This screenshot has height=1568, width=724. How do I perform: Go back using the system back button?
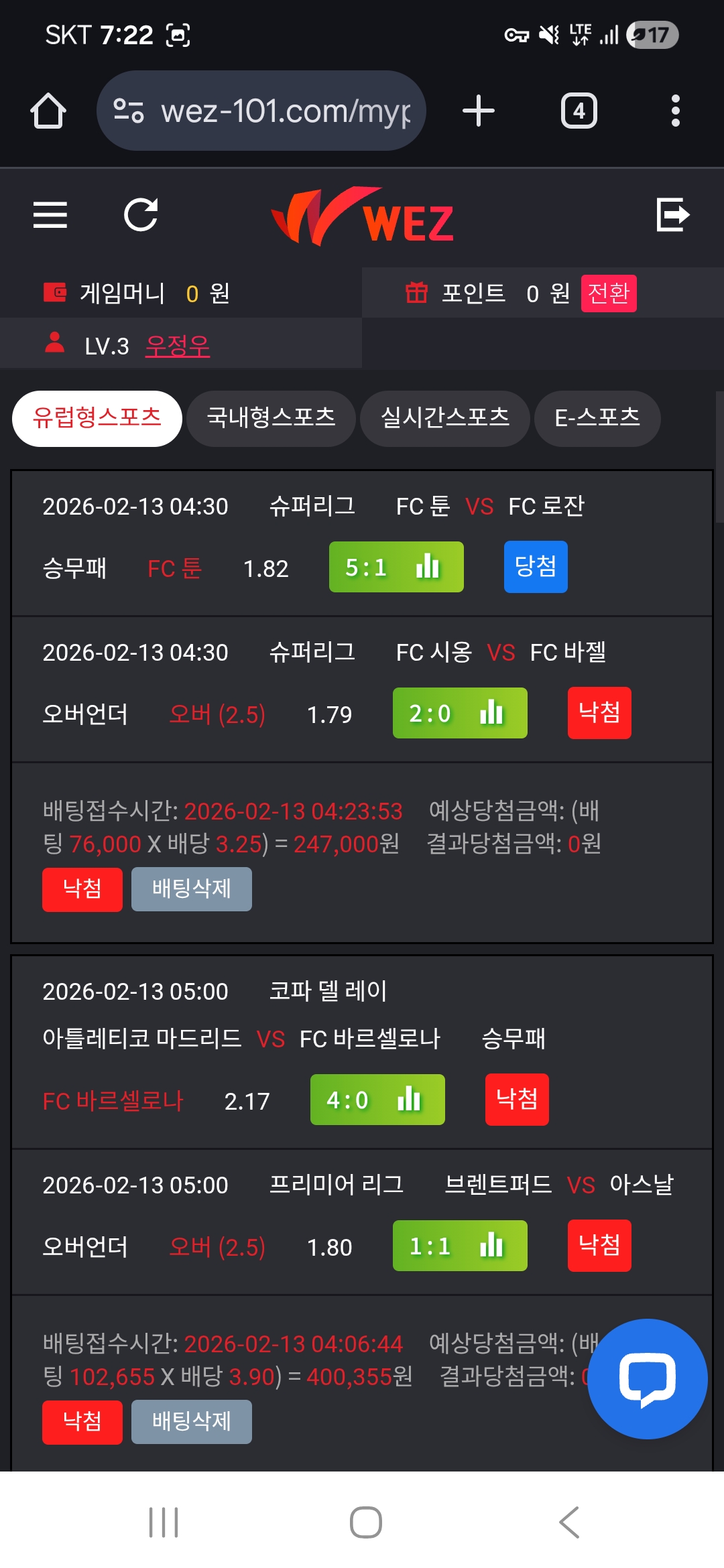point(569,1522)
